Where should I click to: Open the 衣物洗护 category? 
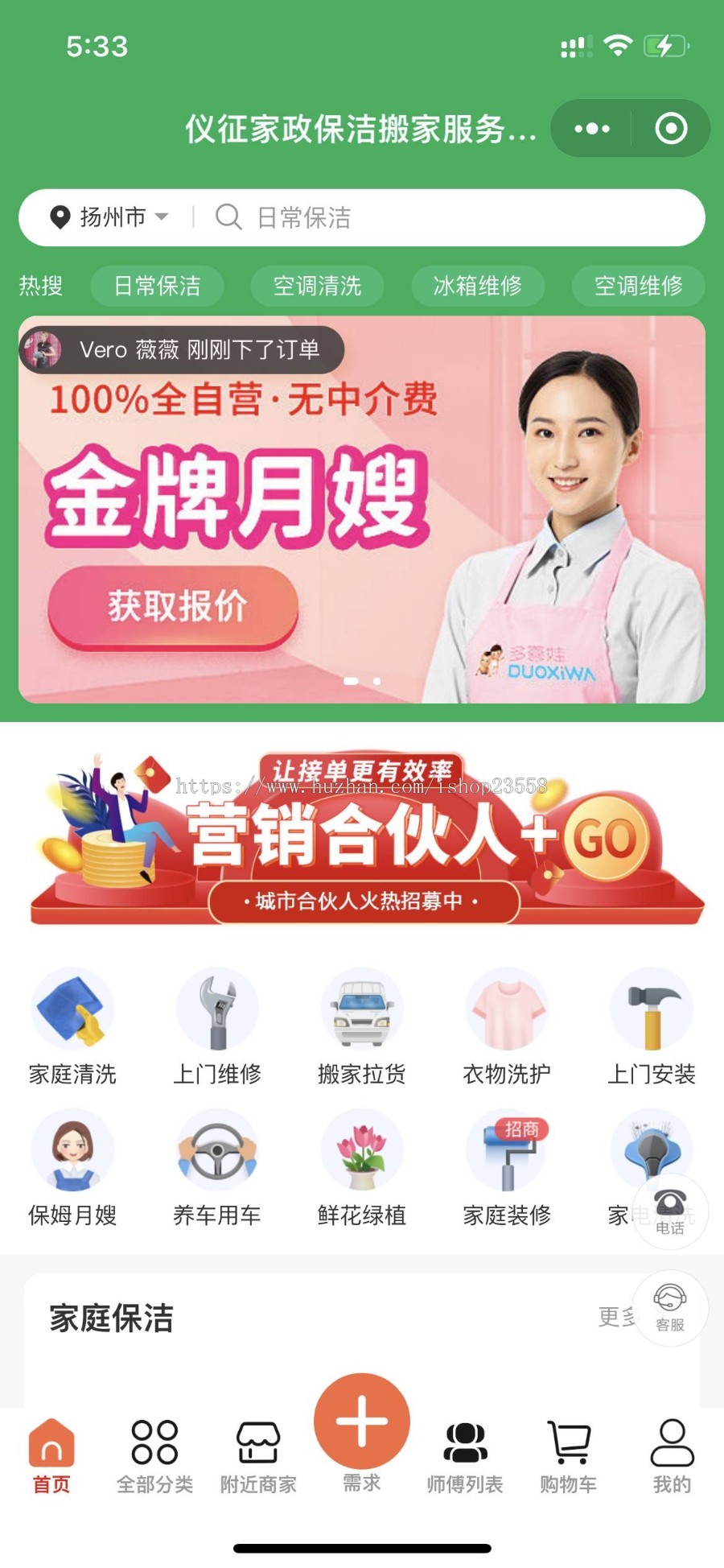[507, 1027]
